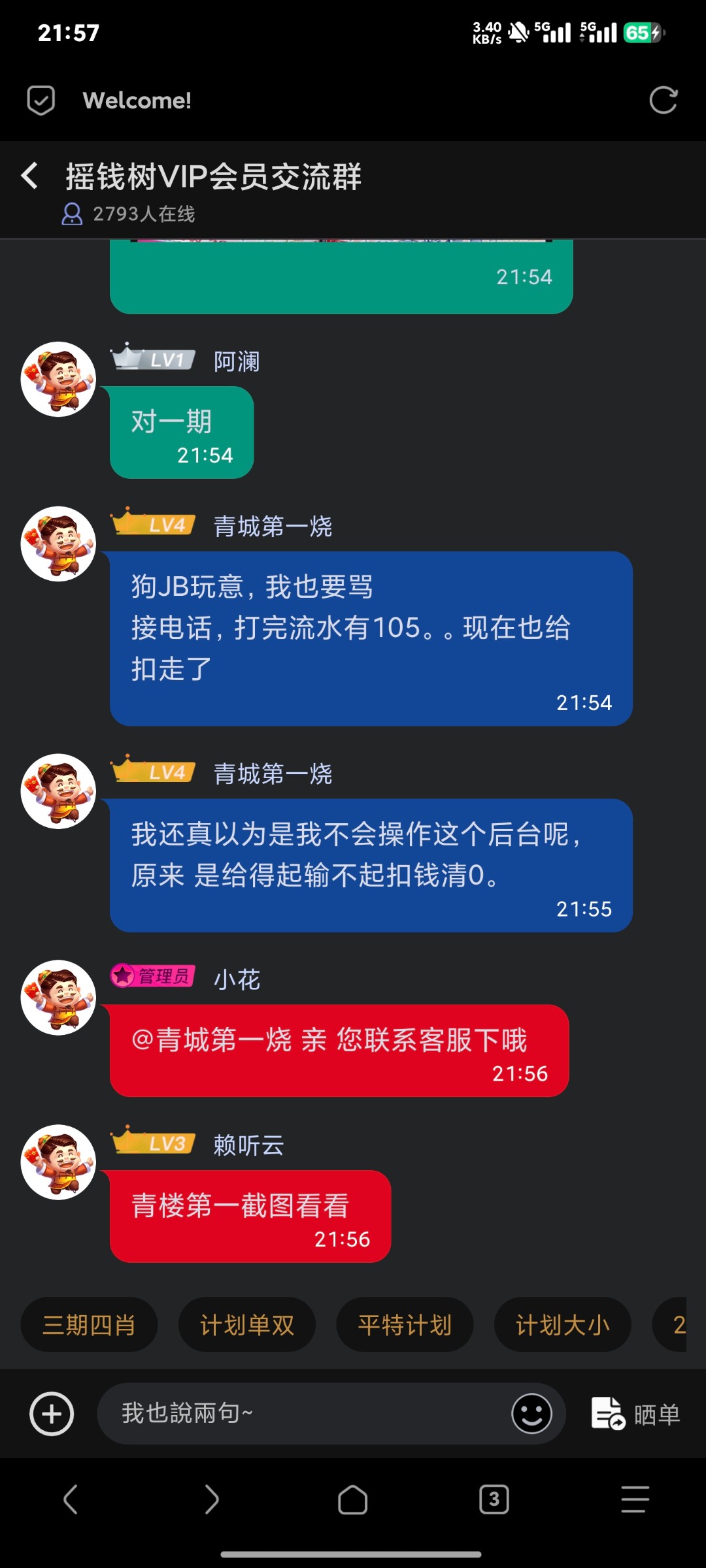Screen dimensions: 706x1568
Task: Open the browser hamburger menu
Action: (x=635, y=1499)
